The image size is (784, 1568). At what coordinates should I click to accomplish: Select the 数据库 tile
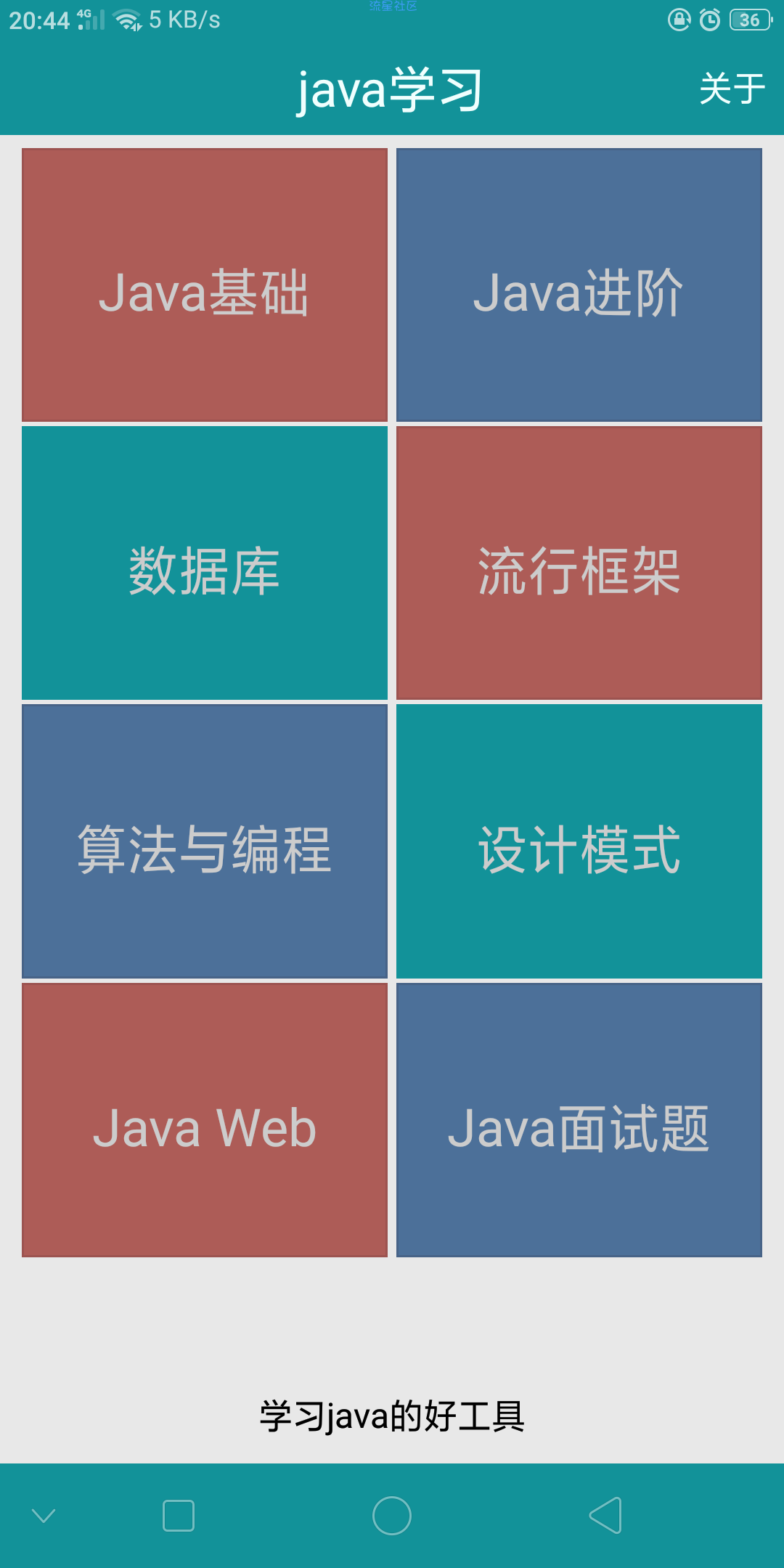[x=205, y=563]
